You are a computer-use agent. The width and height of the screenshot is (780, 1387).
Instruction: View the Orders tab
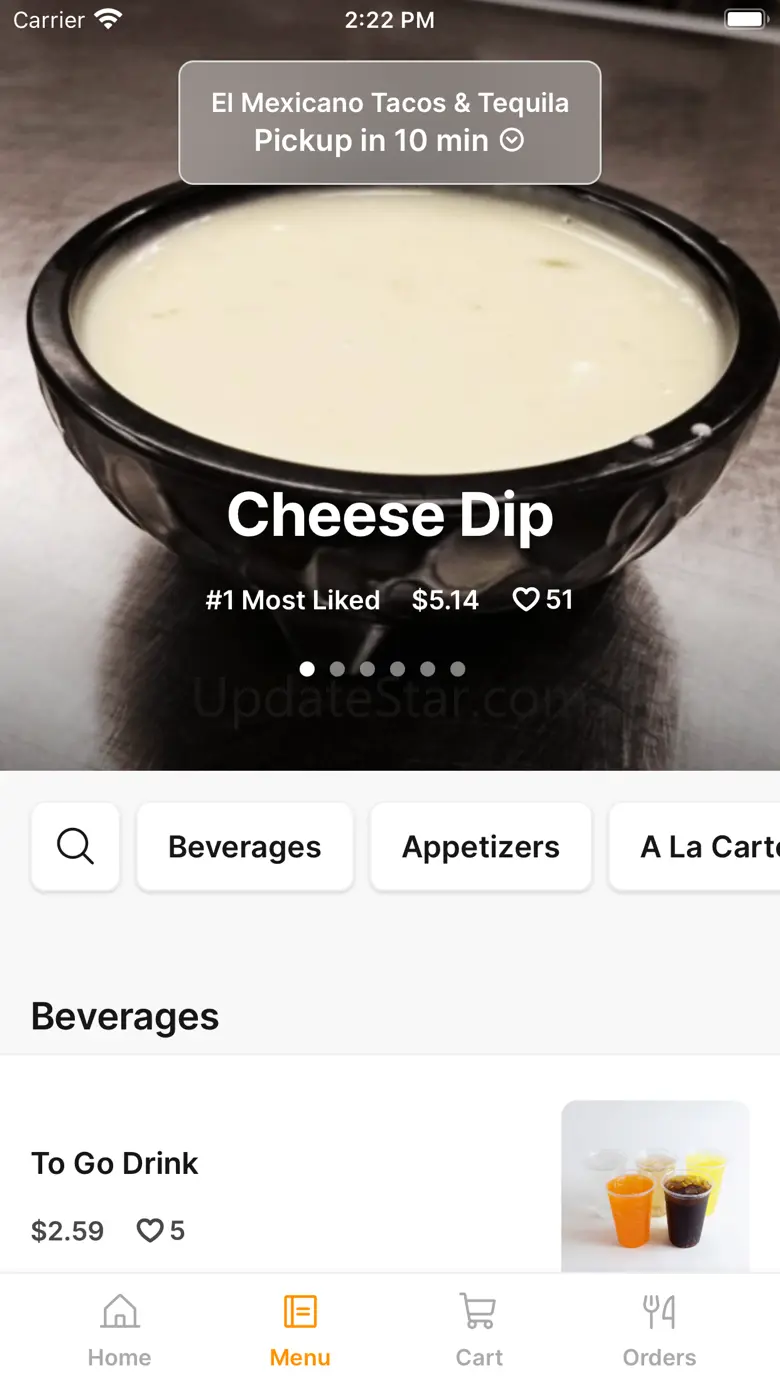659,1330
